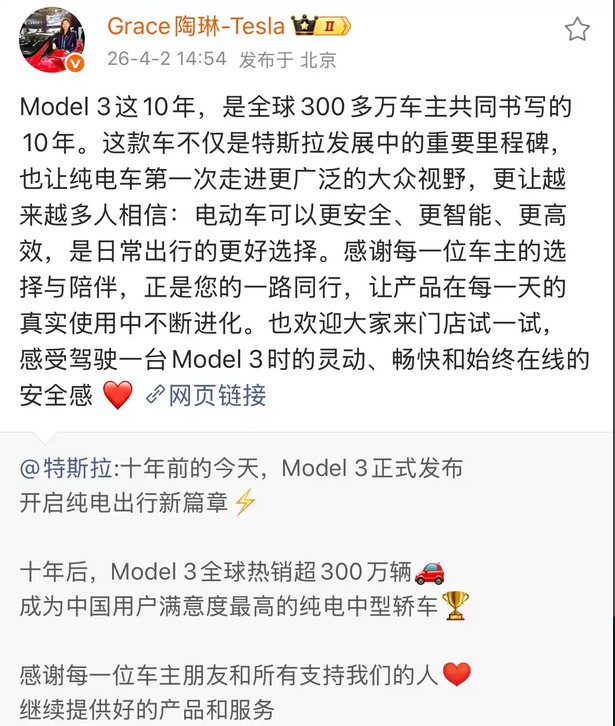Open the @特斯拉 mention link

(x=67, y=468)
